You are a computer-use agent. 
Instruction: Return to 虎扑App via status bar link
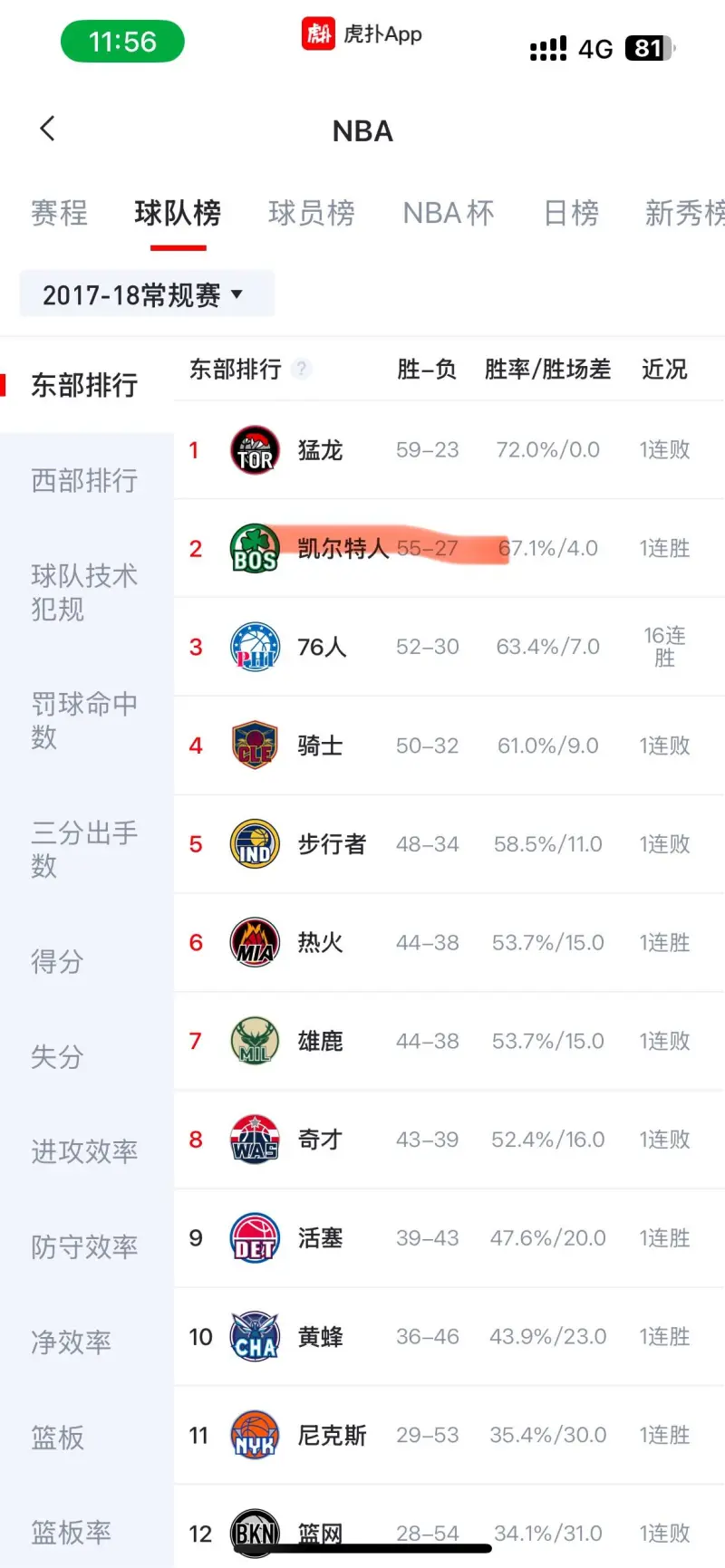point(362,34)
